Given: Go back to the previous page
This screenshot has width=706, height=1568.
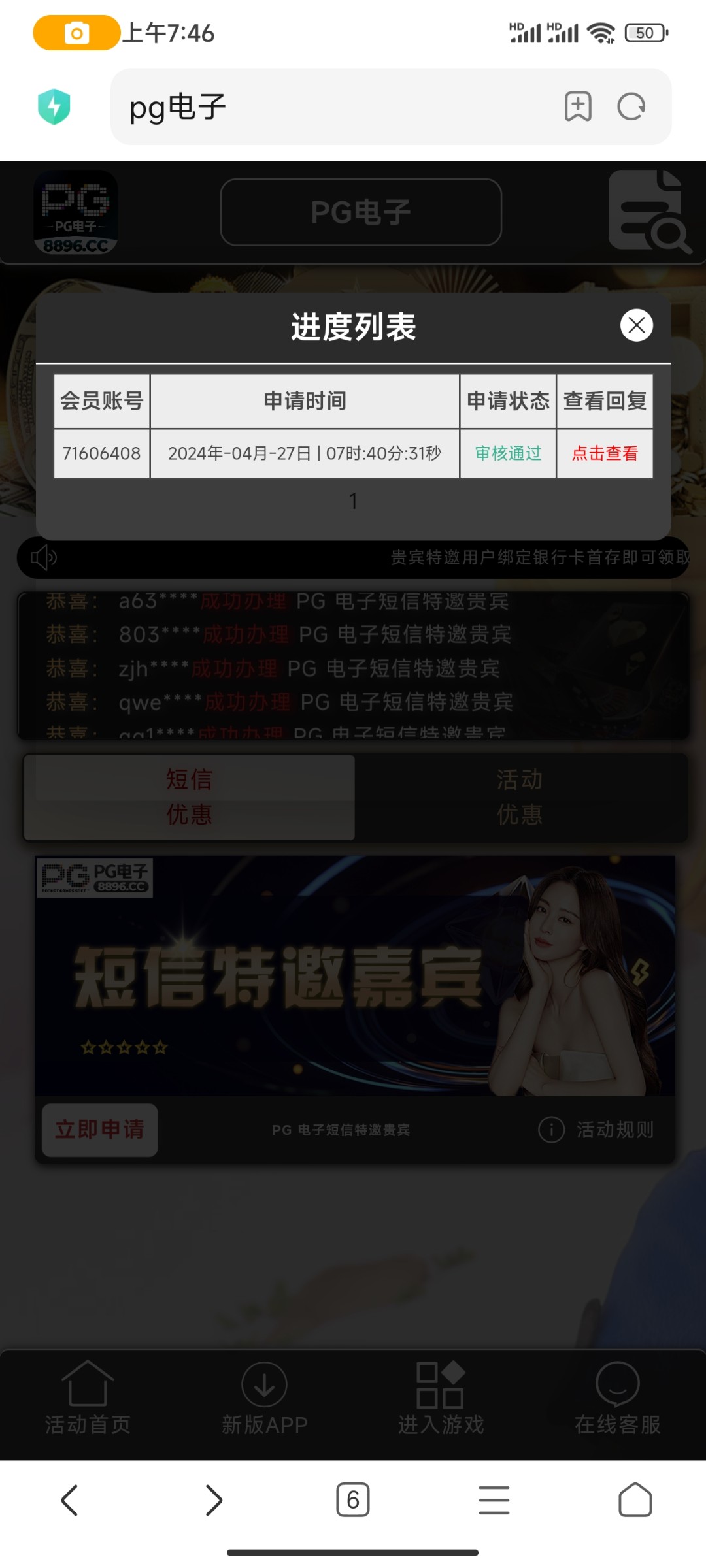Looking at the screenshot, I should [70, 1500].
